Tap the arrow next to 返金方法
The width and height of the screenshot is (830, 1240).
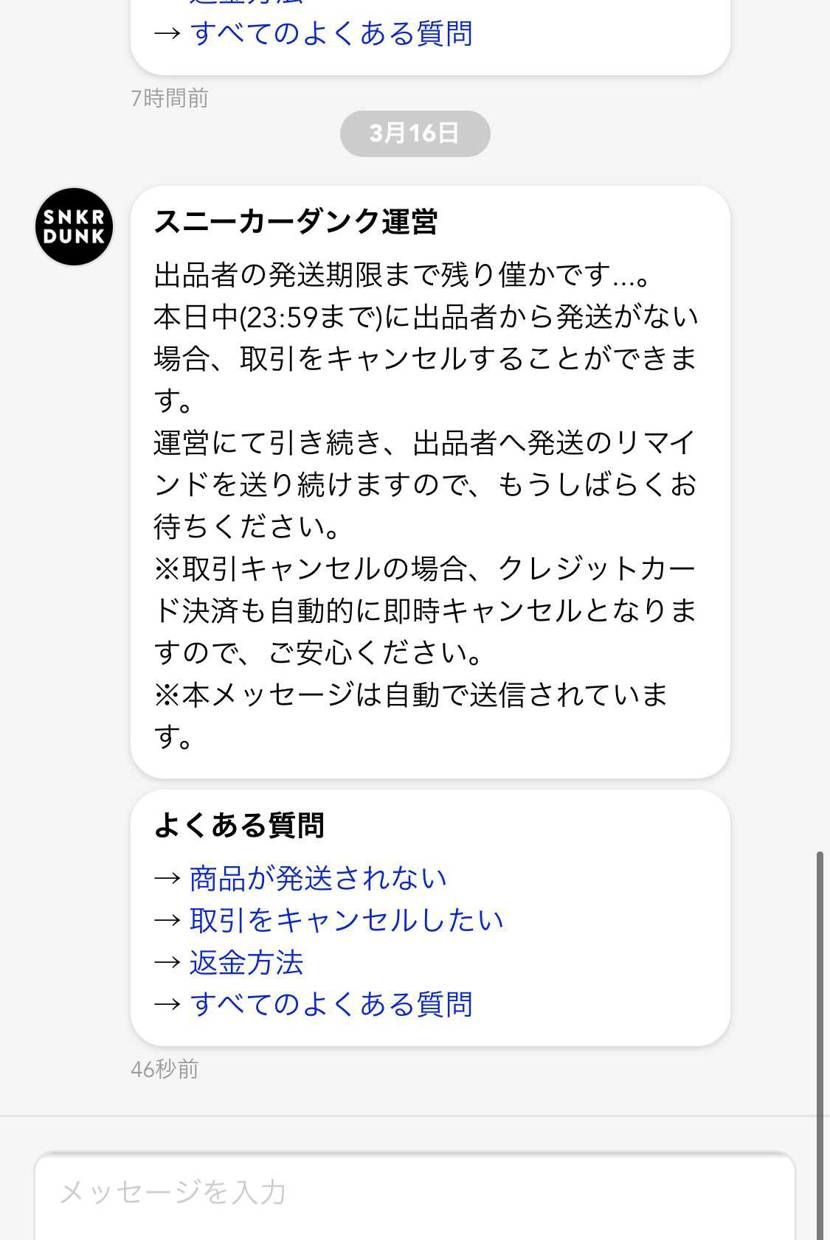point(165,961)
